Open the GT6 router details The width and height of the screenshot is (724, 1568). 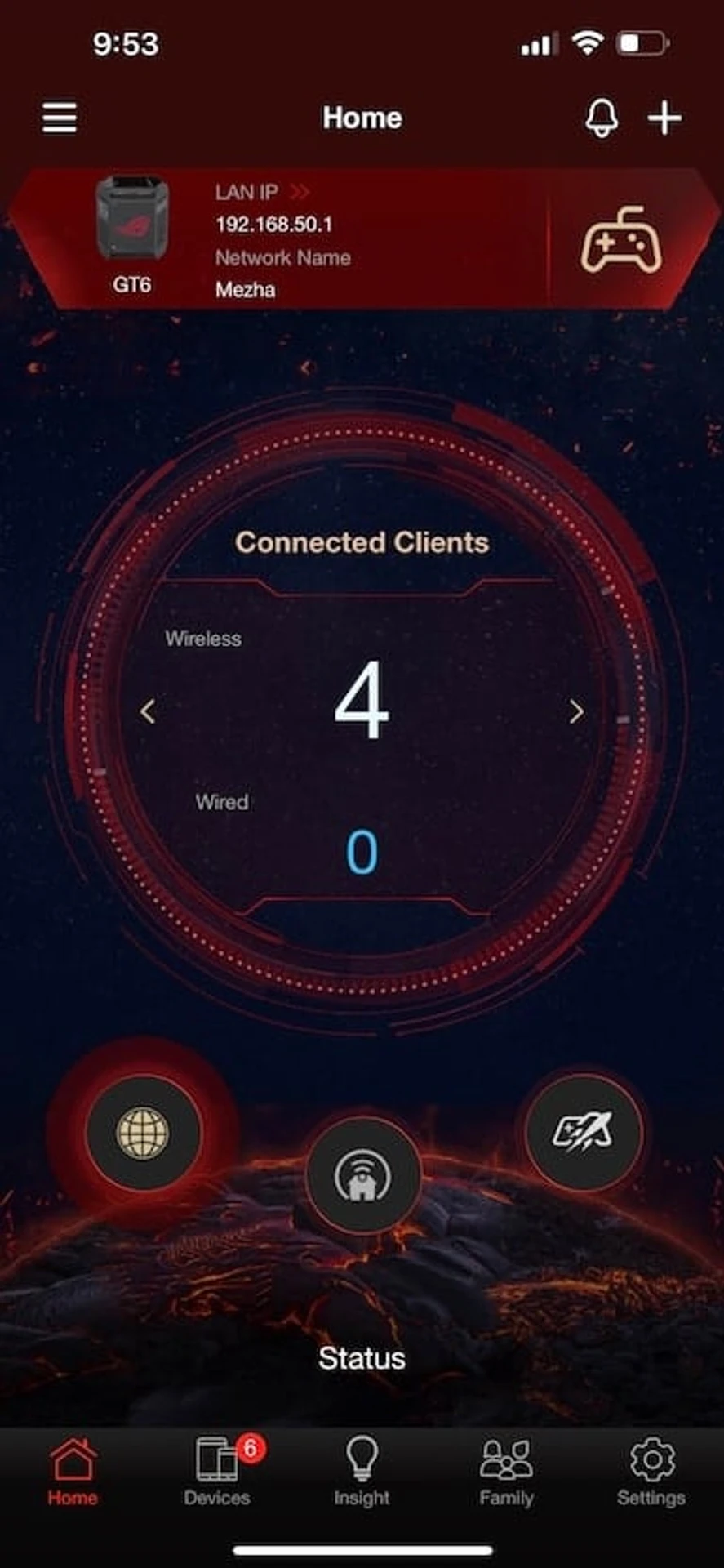click(x=132, y=234)
